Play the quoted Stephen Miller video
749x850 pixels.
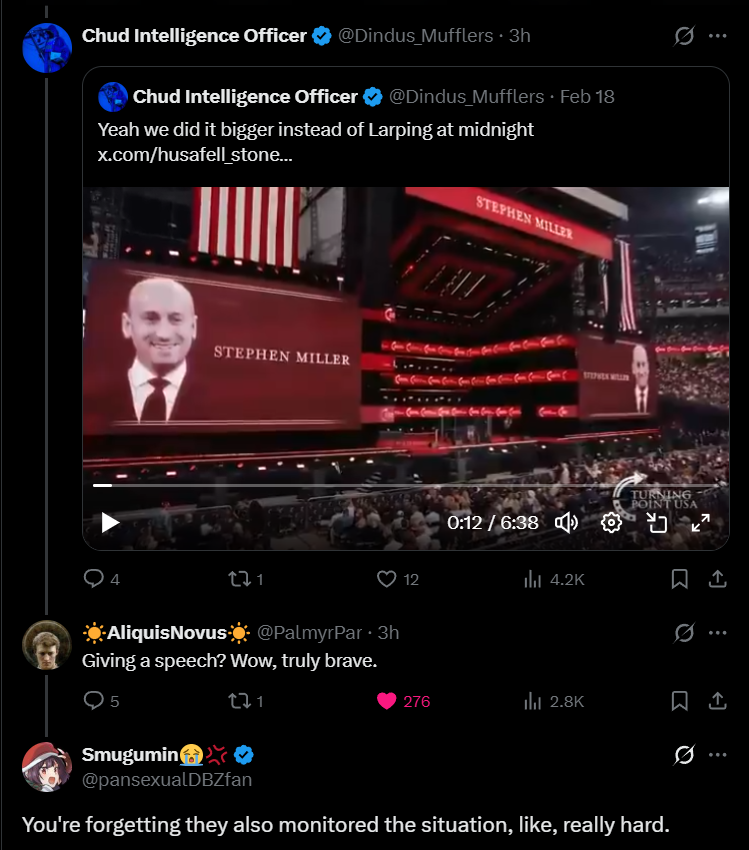[110, 523]
